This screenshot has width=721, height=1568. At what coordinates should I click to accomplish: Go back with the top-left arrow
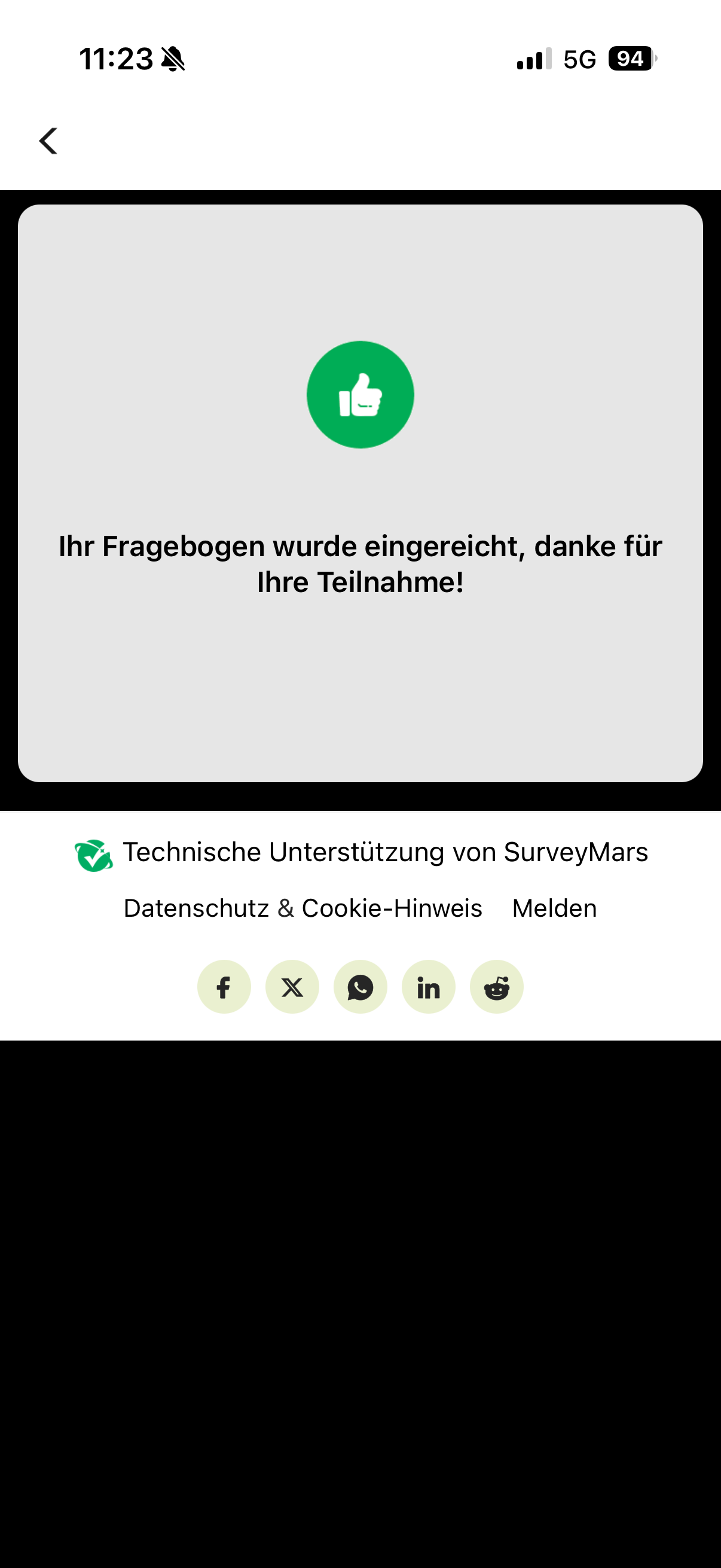pos(48,141)
